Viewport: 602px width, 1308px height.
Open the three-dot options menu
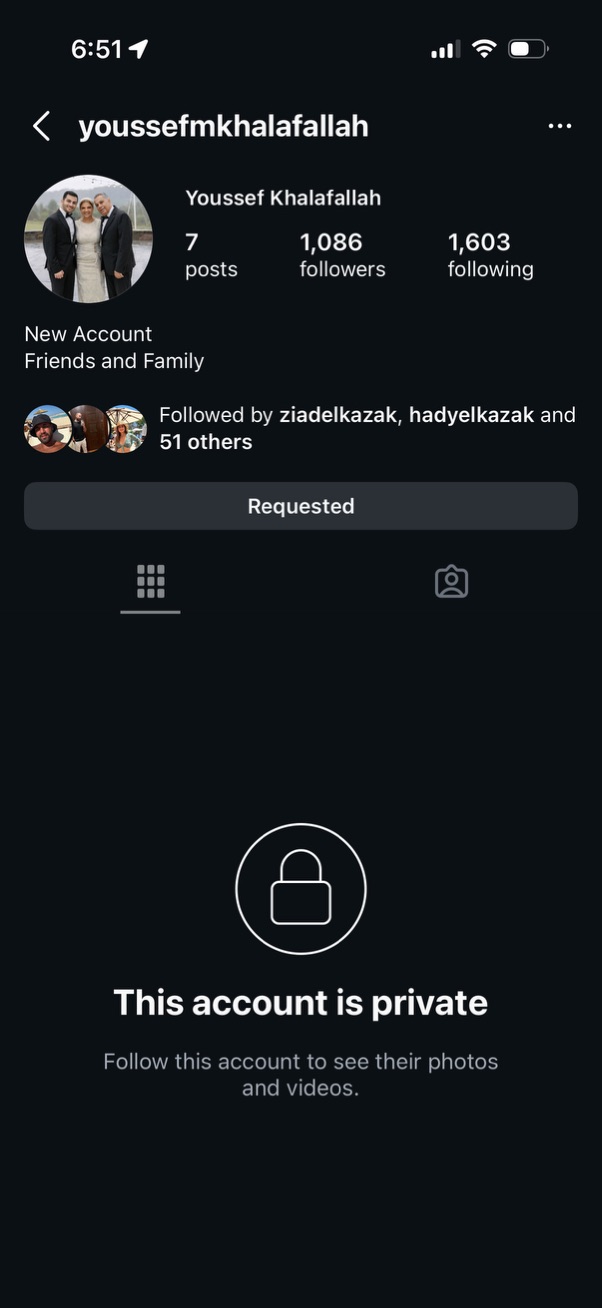click(x=560, y=126)
